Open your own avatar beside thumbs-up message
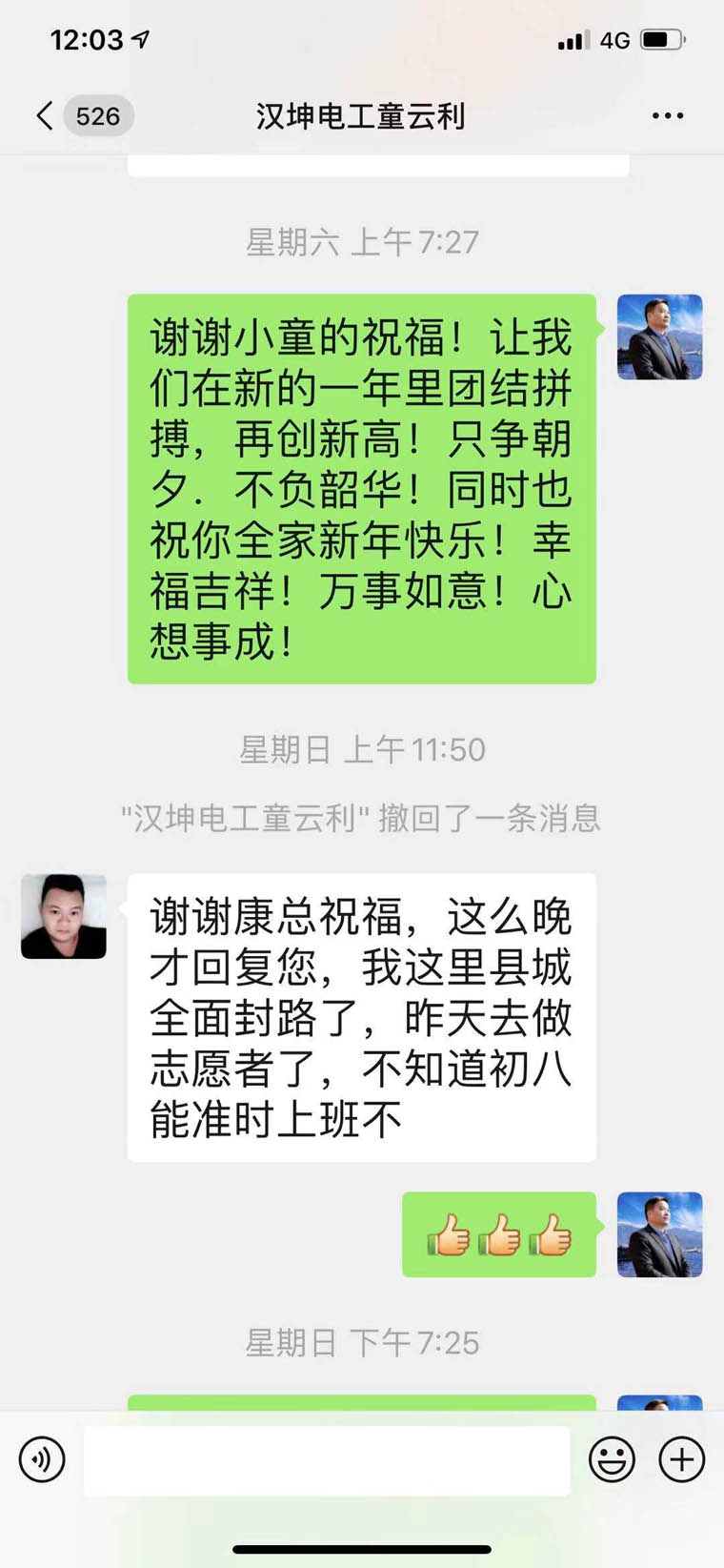 [659, 1234]
